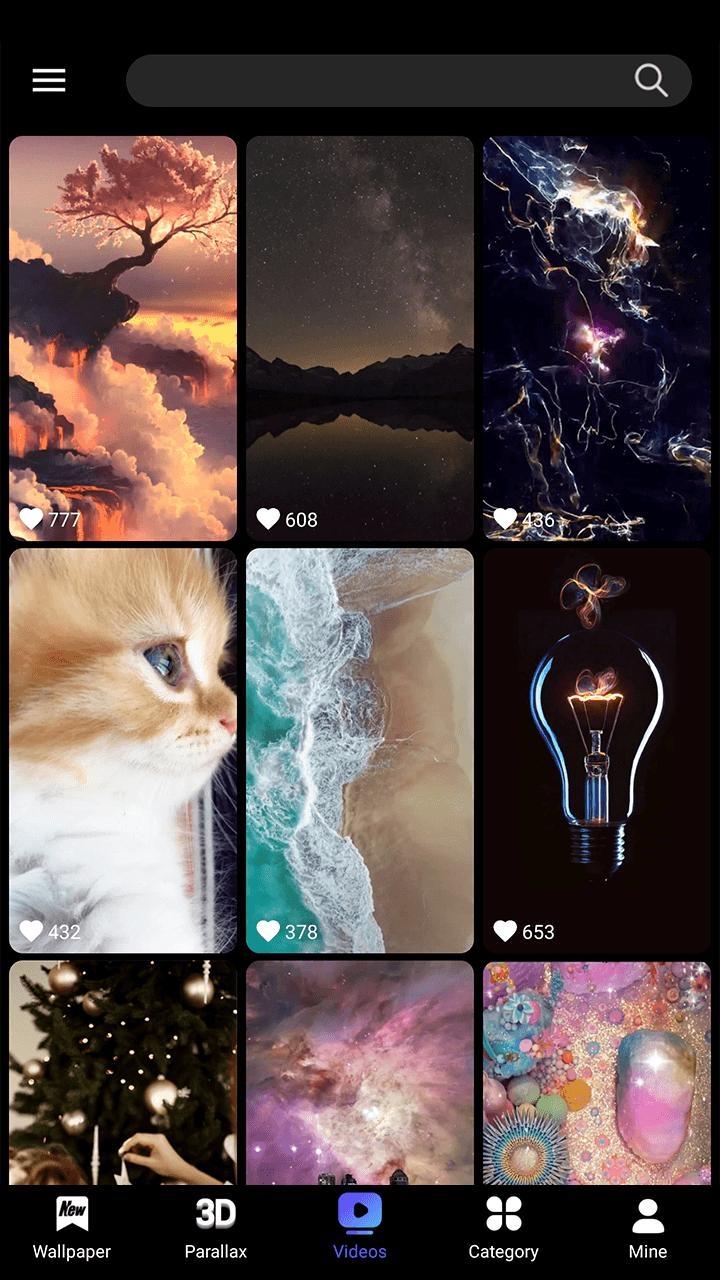720x1280 pixels.
Task: Switch to the Parallax 3D tab
Action: (x=216, y=1228)
